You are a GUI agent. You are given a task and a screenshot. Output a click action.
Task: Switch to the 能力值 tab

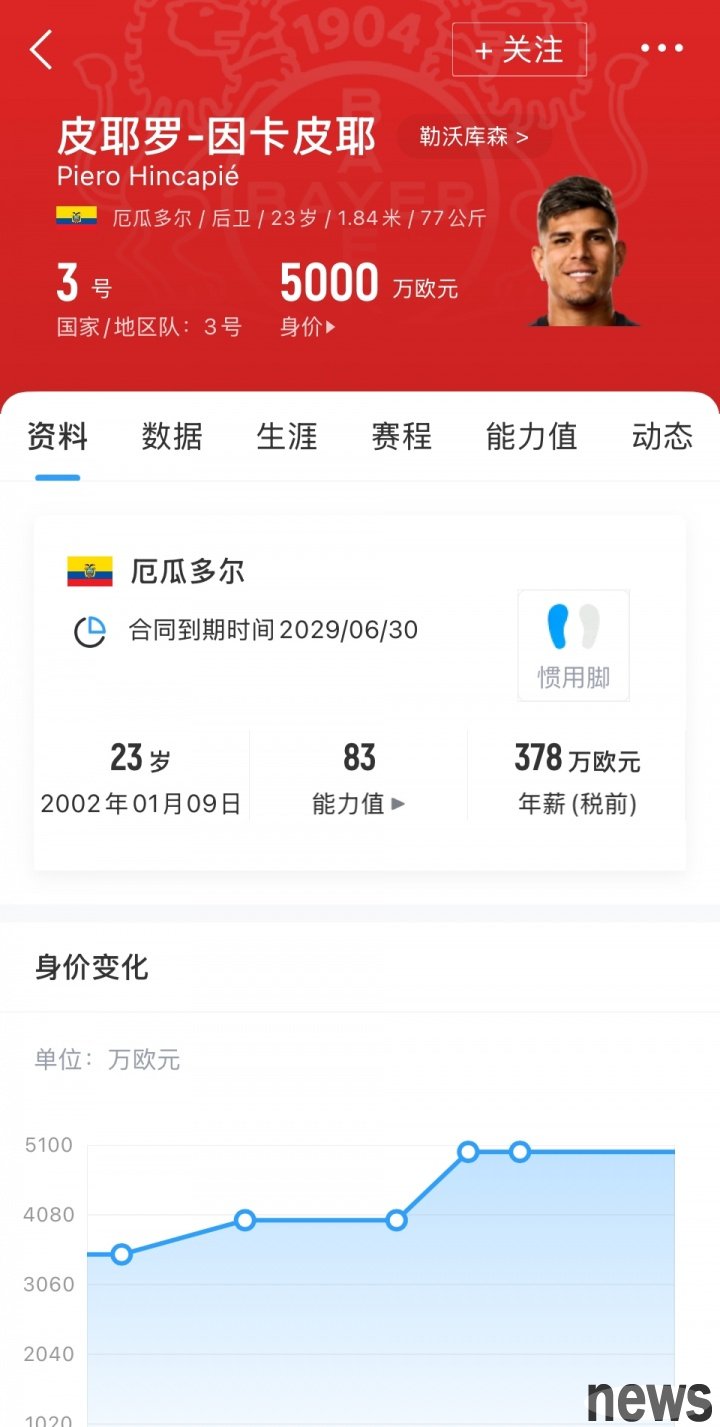531,437
